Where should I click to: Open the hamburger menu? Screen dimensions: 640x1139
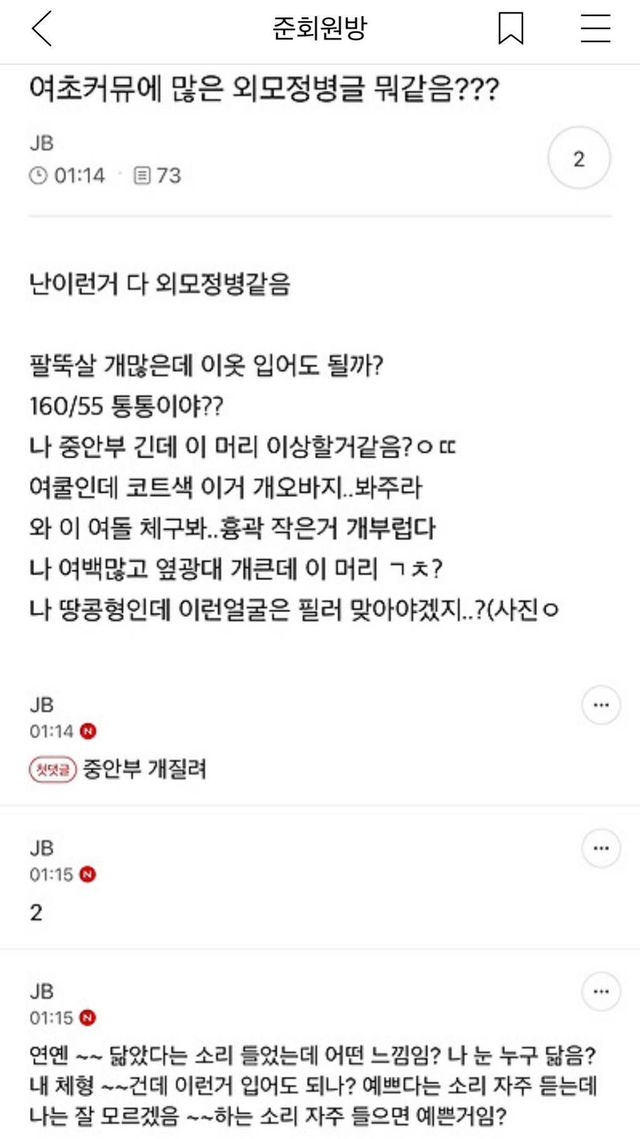pos(596,29)
